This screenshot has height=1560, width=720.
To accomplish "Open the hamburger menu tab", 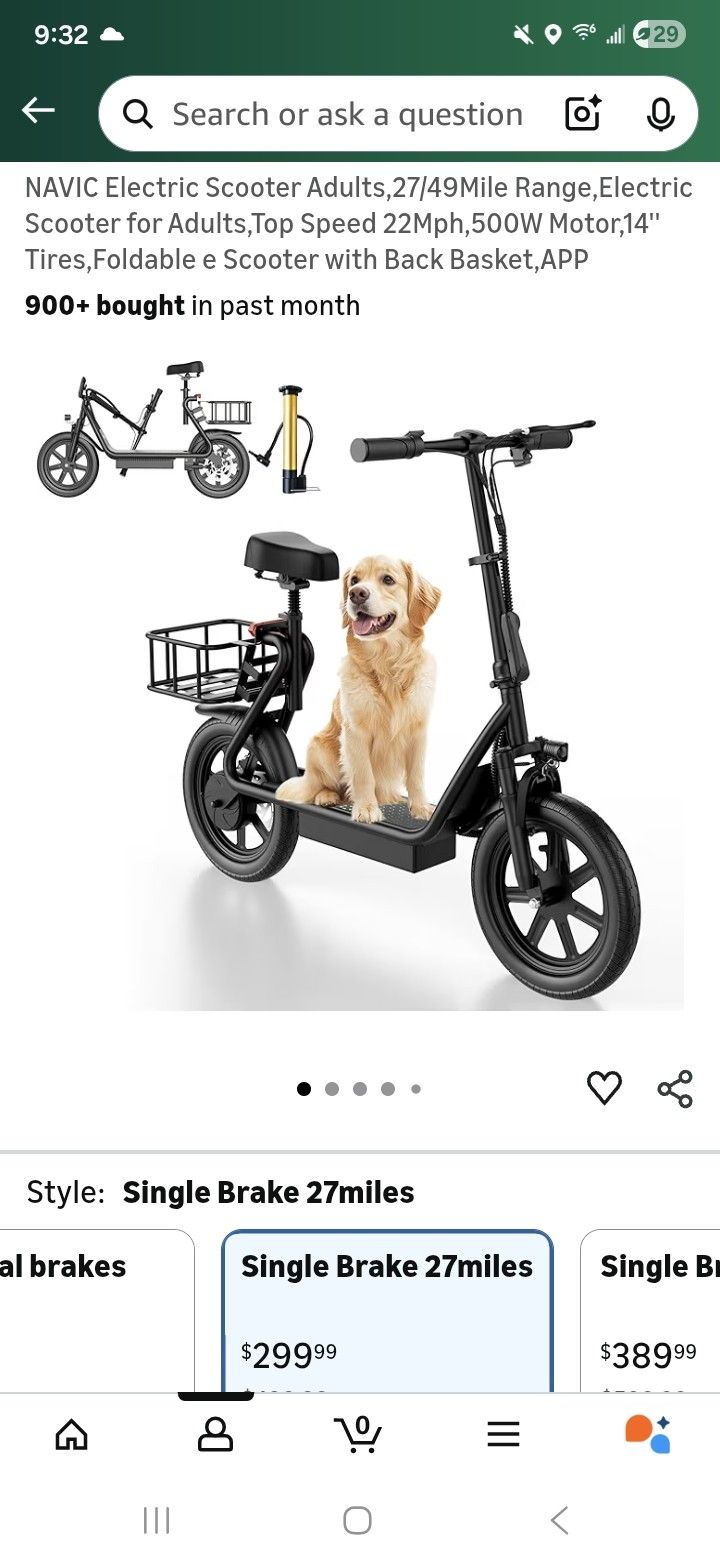I will click(503, 1435).
